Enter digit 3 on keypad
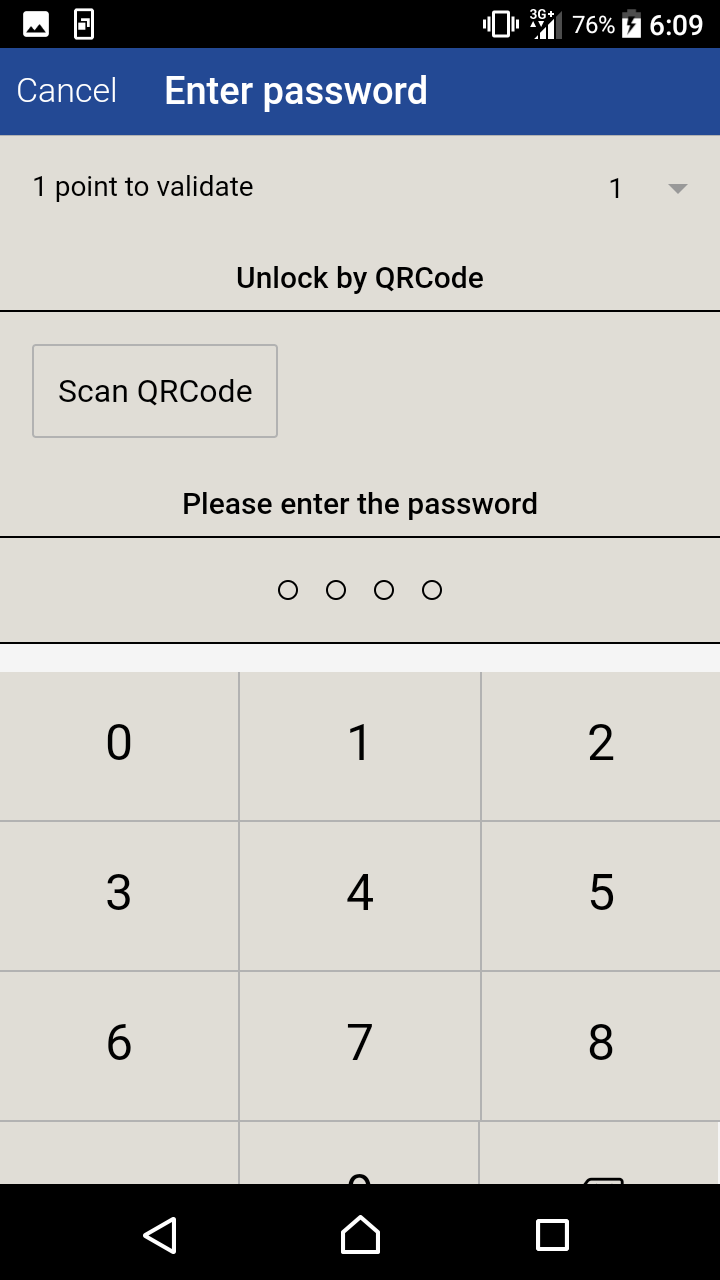 (119, 895)
